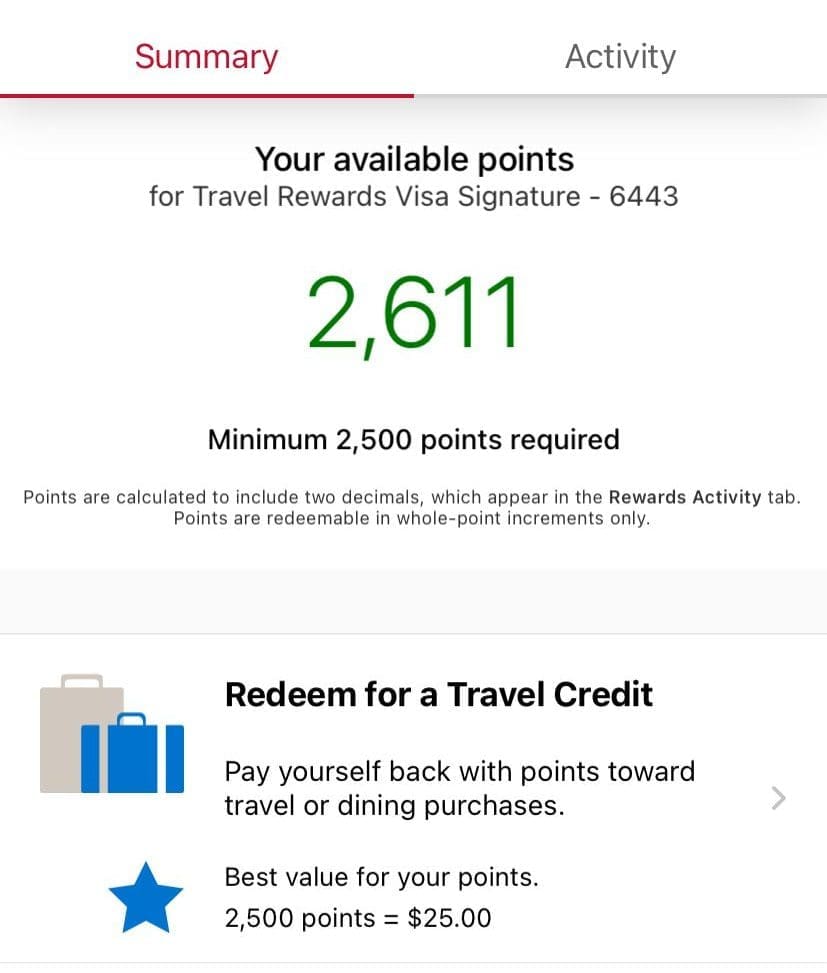Viewport: 827px width, 973px height.
Task: Select the star marking best point value
Action: click(147, 895)
